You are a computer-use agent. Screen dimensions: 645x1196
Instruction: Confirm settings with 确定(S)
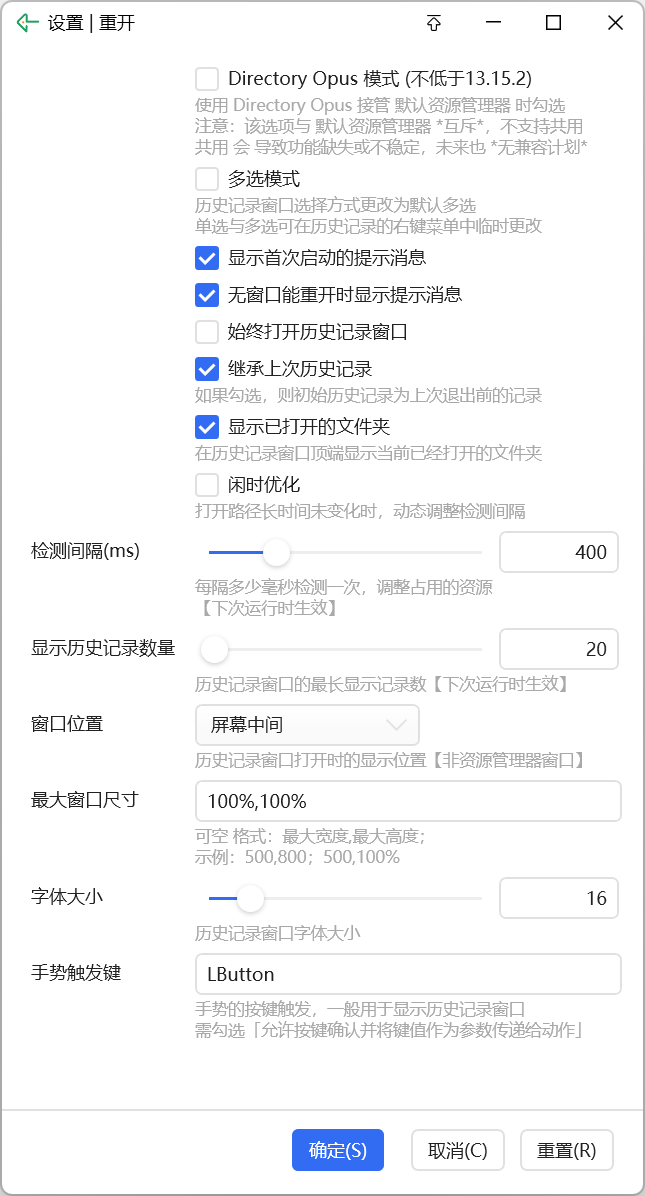tap(338, 1150)
